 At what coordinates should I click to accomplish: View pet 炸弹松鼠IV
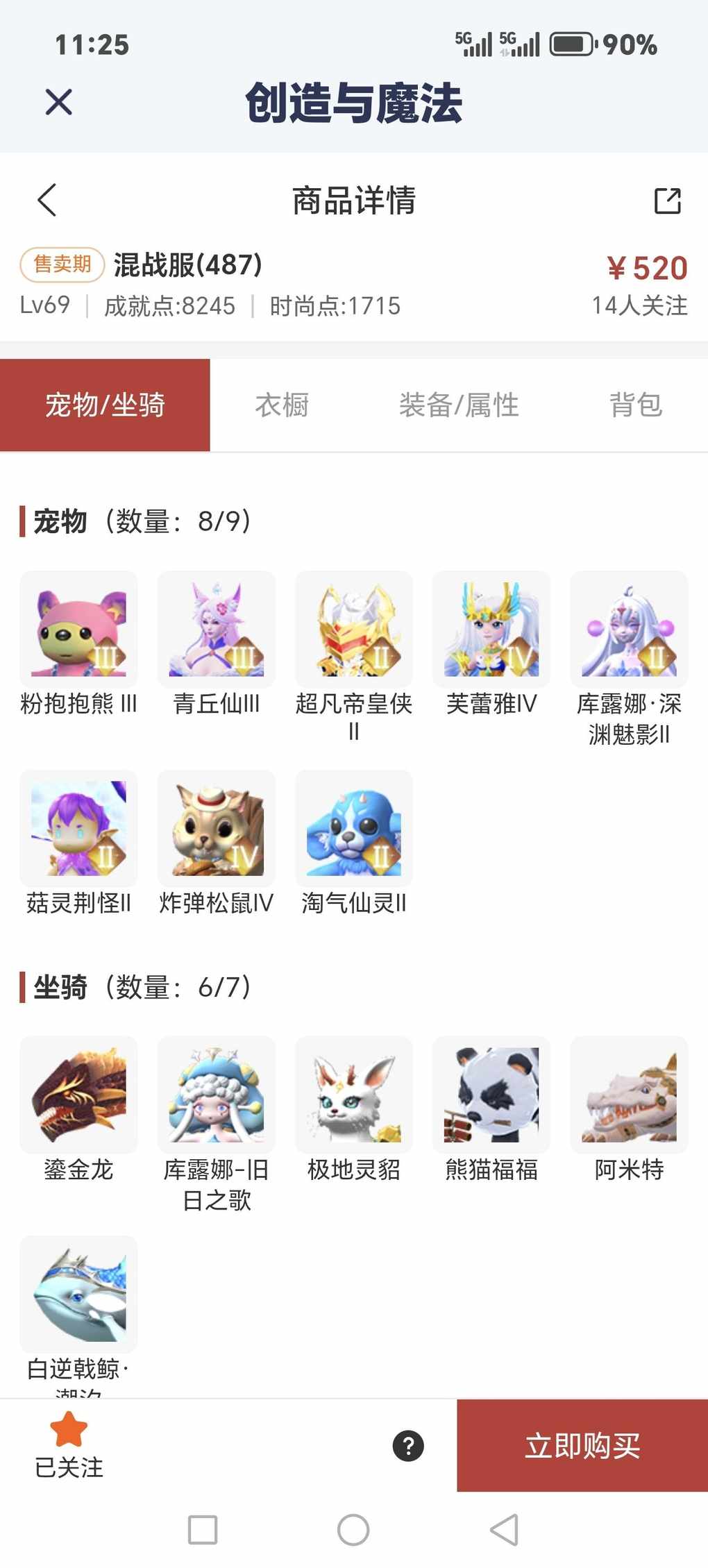pos(216,827)
